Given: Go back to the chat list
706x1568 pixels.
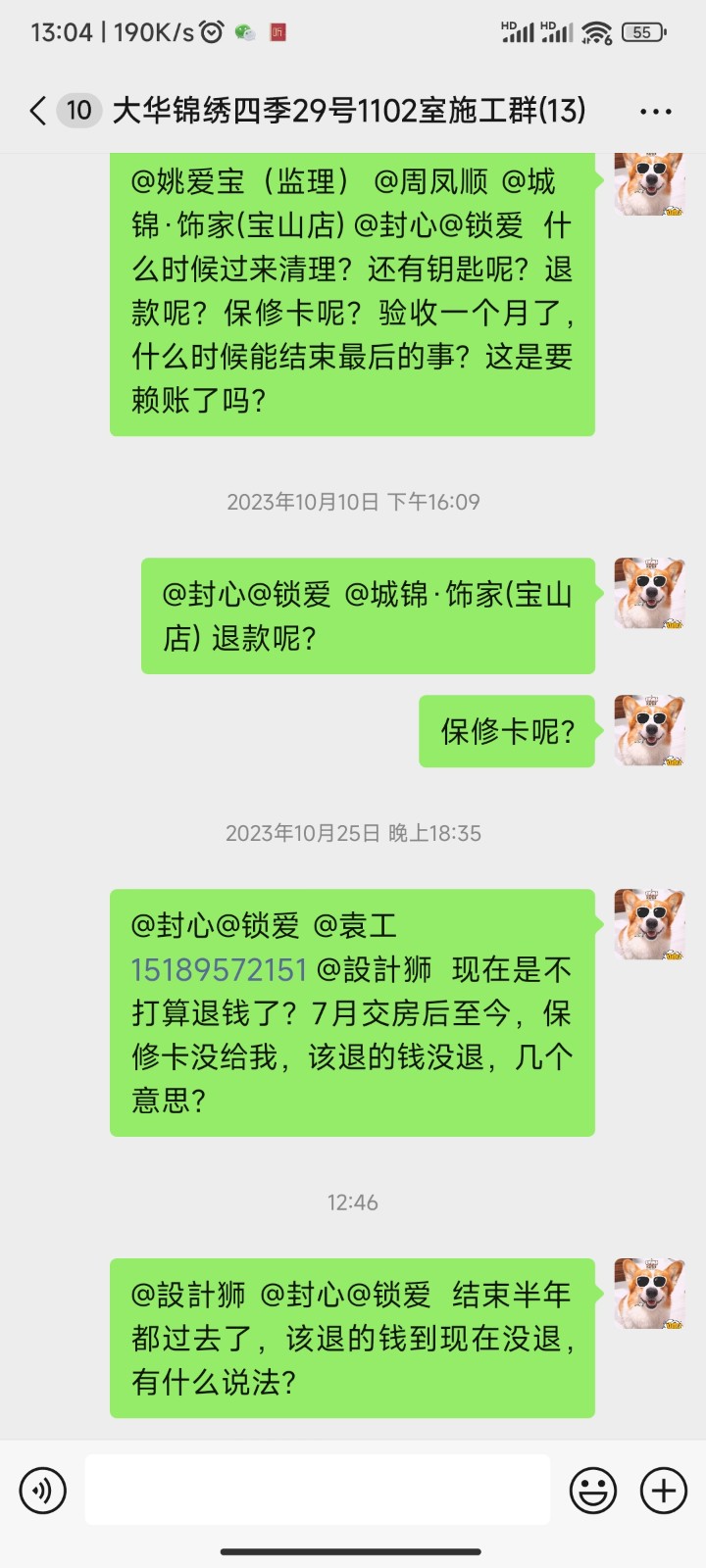Looking at the screenshot, I should point(38,111).
